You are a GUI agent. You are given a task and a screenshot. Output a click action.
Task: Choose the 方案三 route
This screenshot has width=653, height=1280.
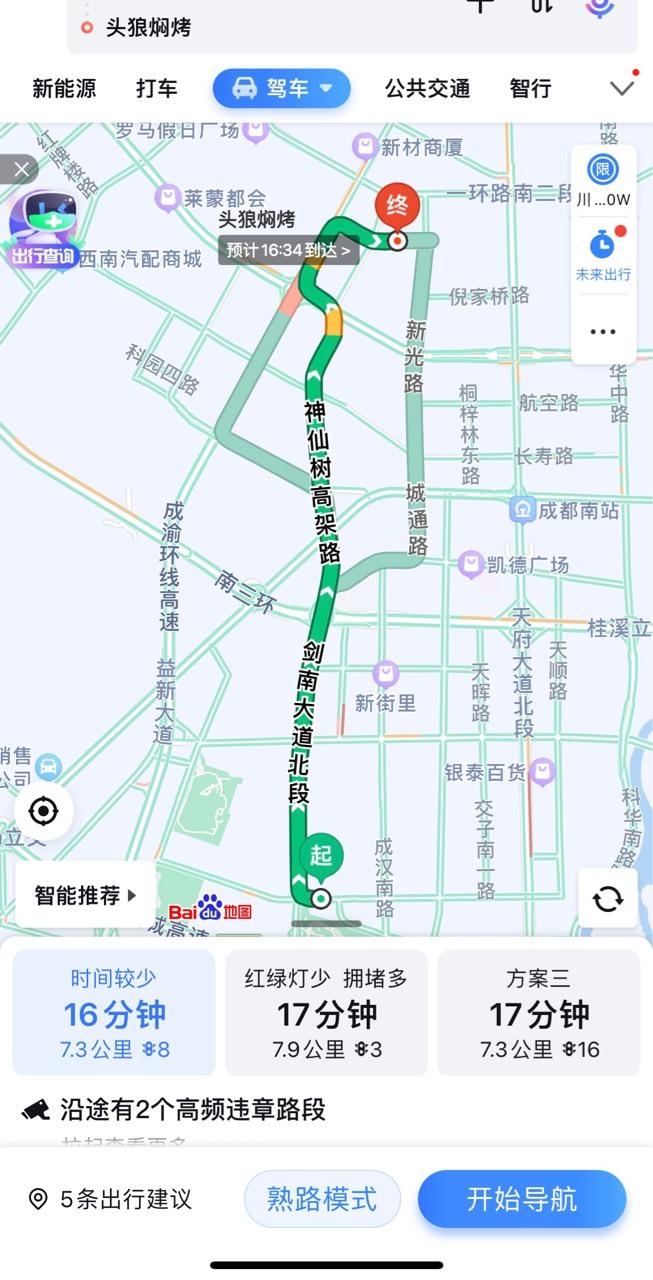pos(539,1012)
